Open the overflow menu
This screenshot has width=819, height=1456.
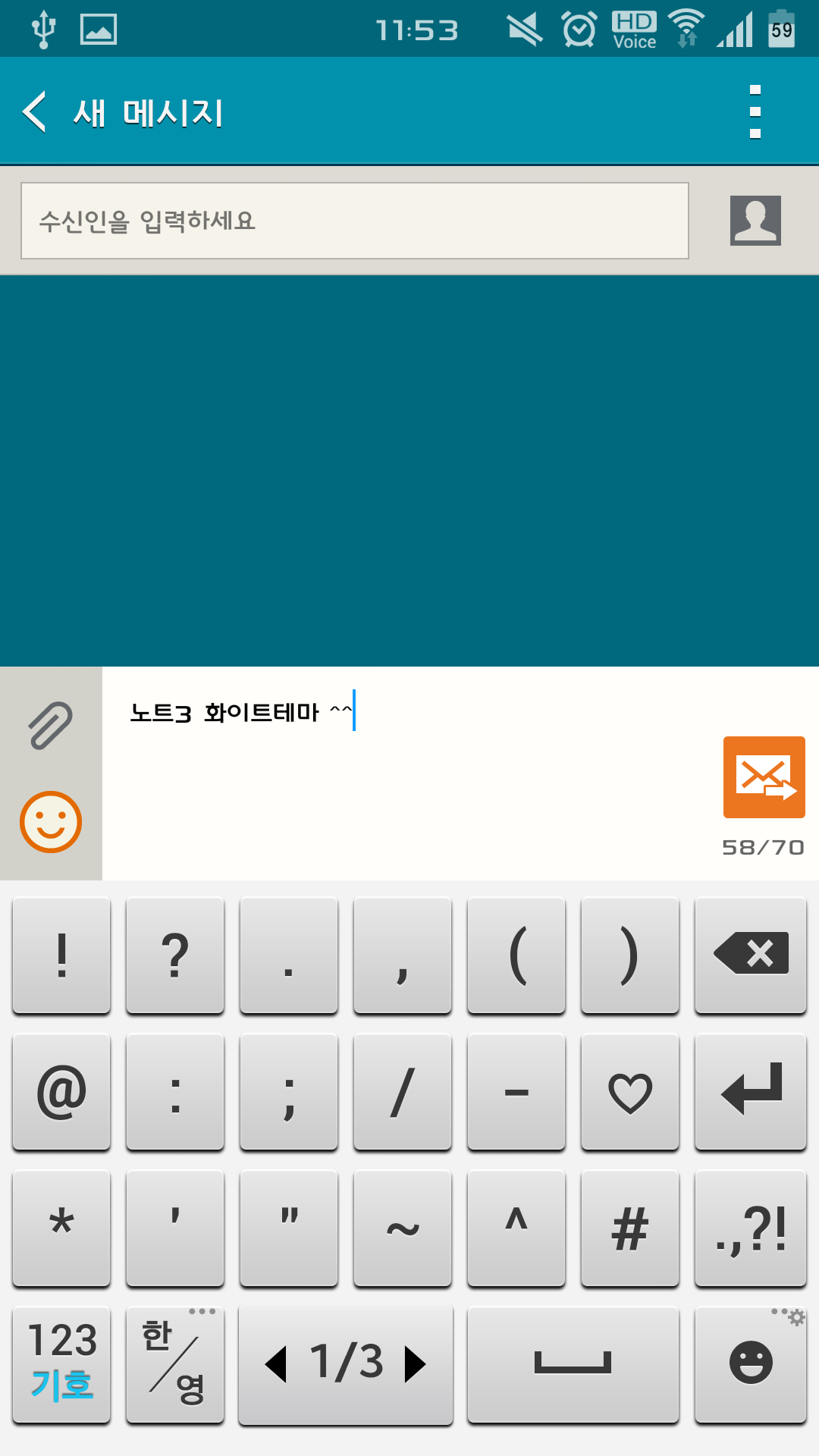click(x=755, y=112)
